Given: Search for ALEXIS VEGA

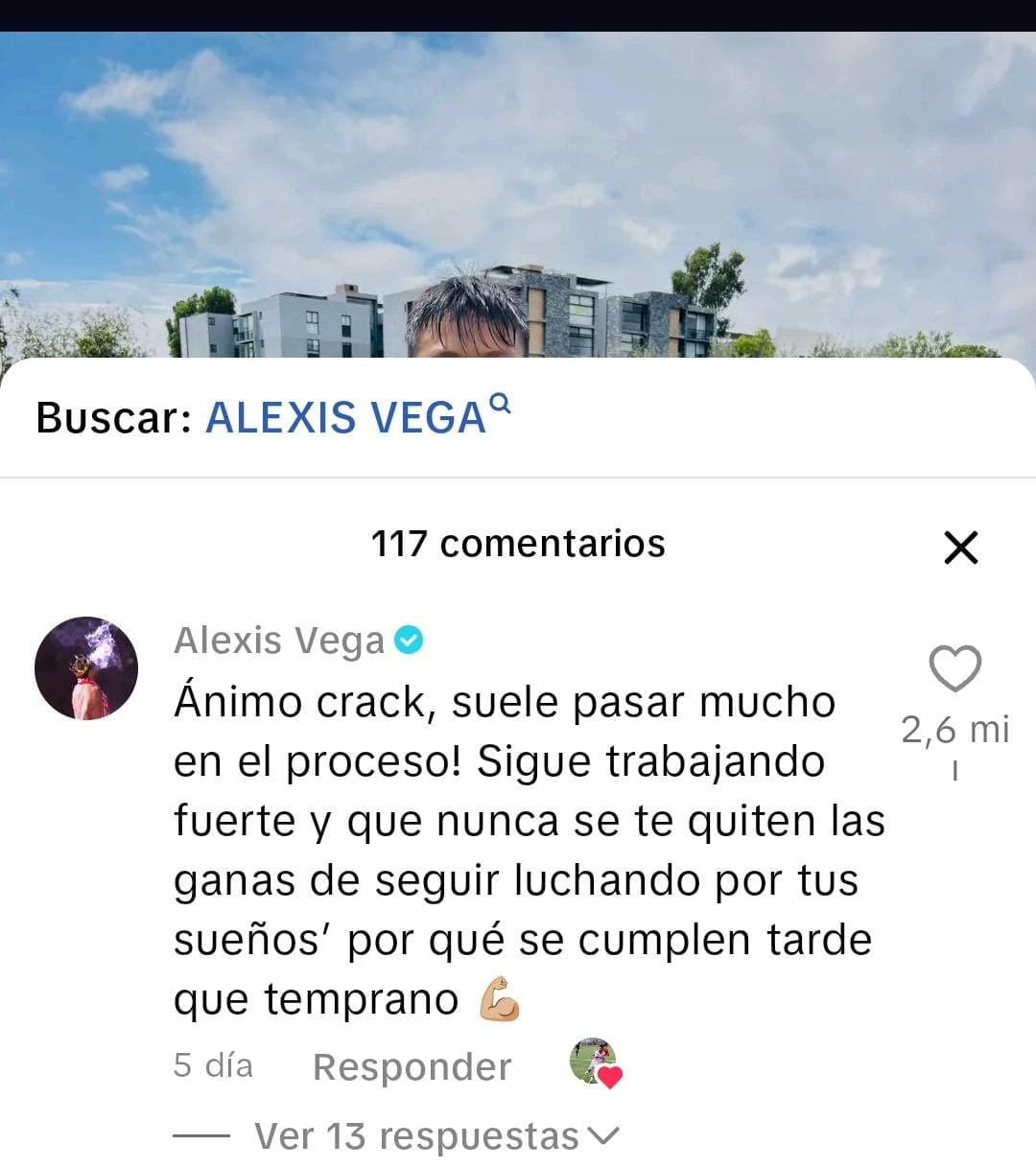Looking at the screenshot, I should point(346,418).
